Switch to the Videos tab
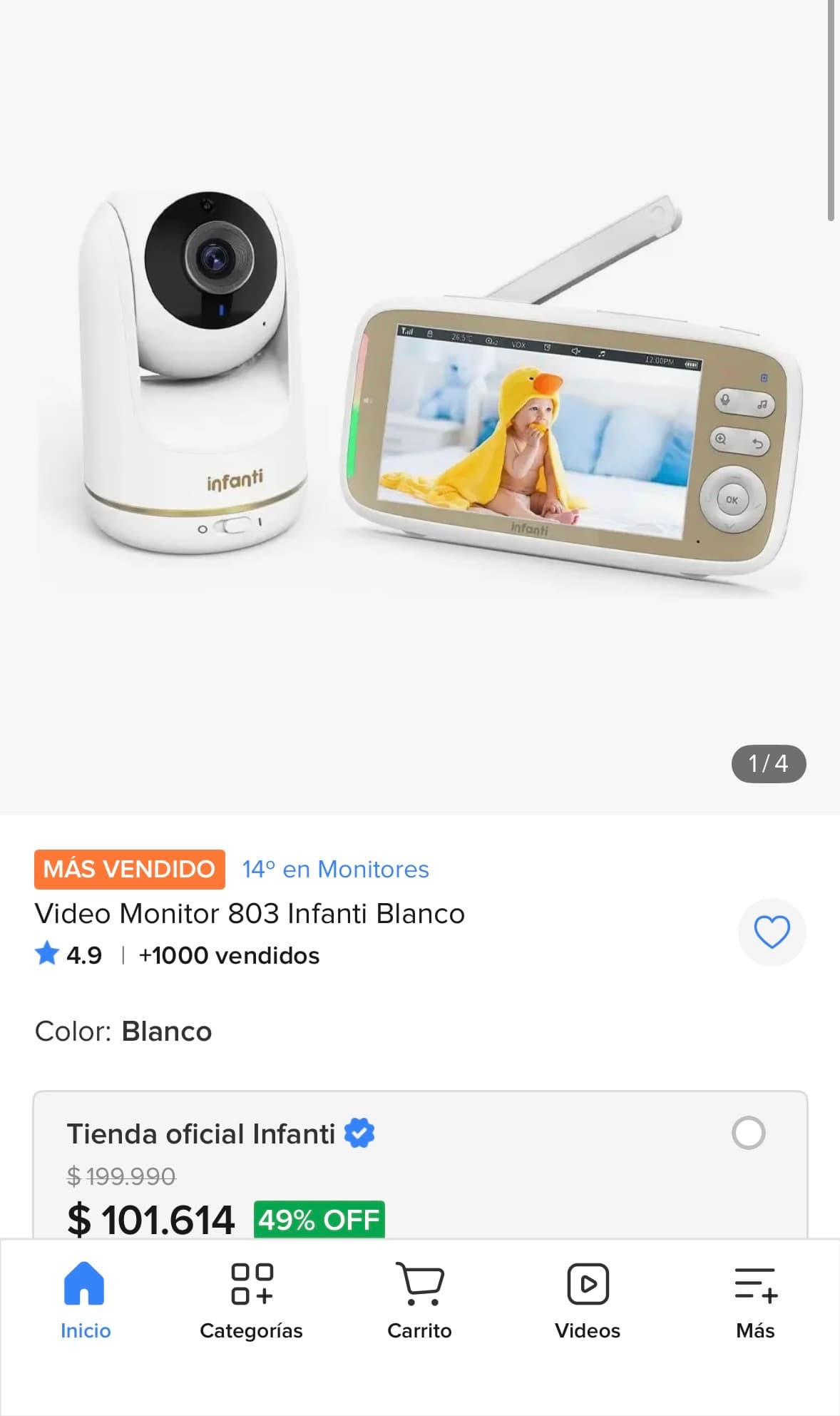 tap(588, 1301)
